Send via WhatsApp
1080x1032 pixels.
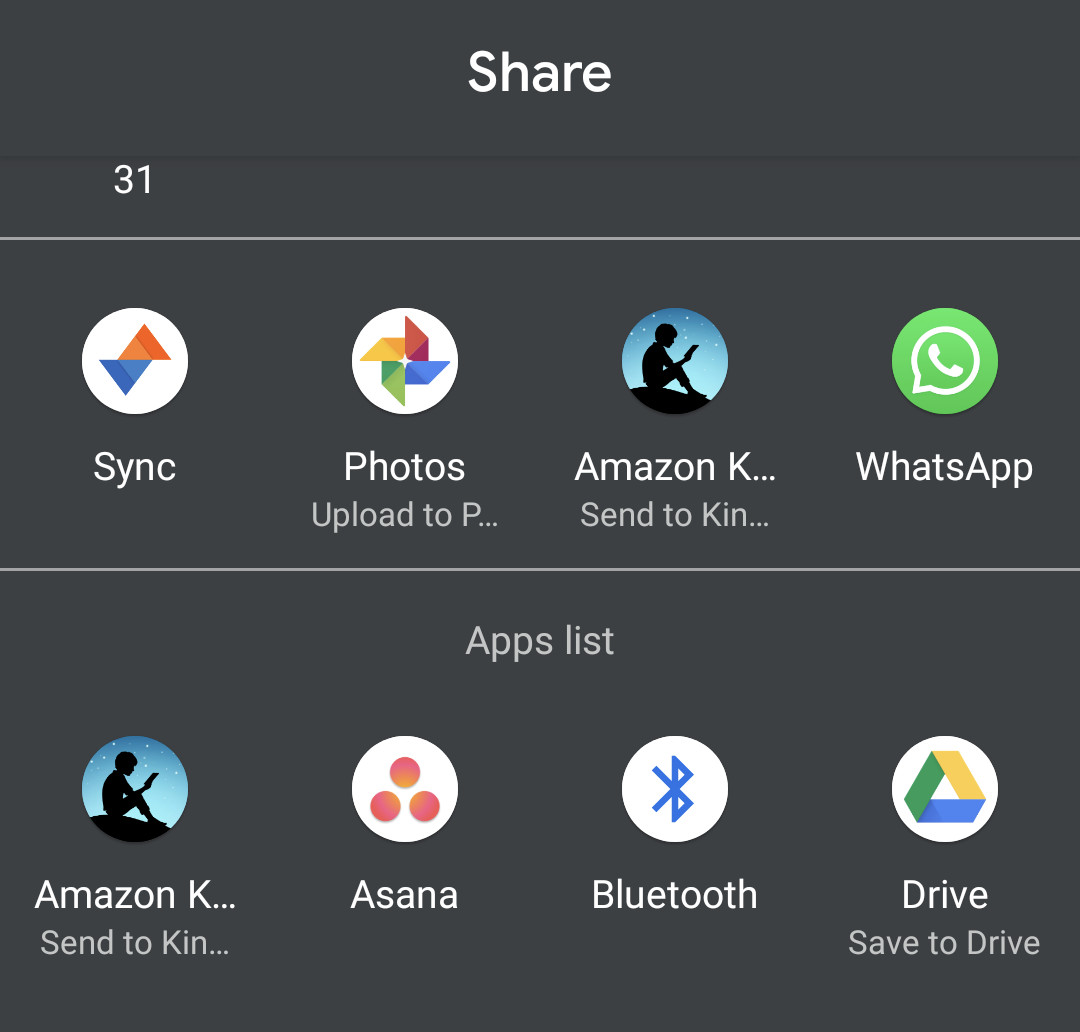tap(944, 362)
